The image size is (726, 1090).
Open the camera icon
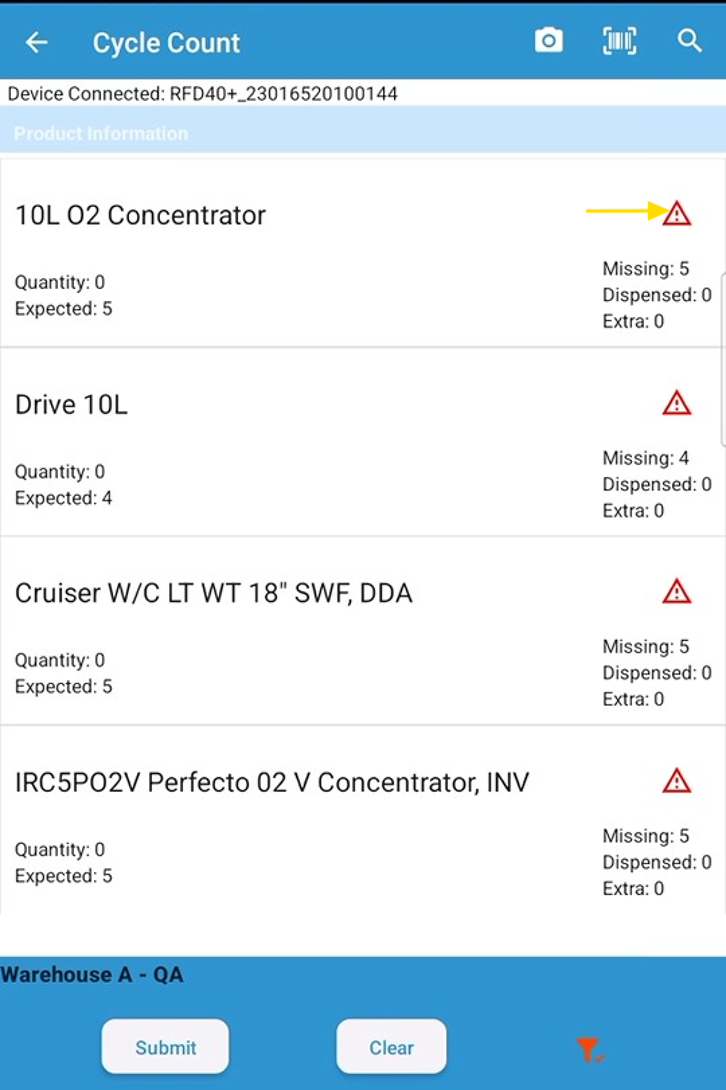[x=548, y=41]
